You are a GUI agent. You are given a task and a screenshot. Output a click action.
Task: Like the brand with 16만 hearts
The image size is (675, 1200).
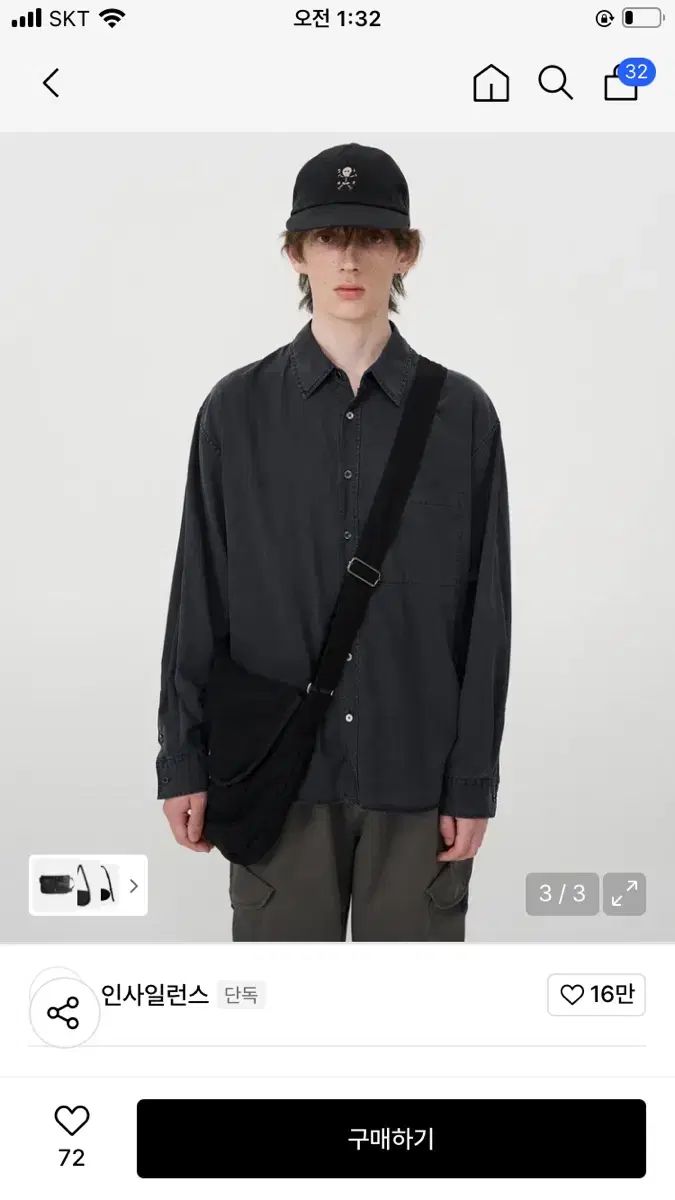tap(596, 995)
